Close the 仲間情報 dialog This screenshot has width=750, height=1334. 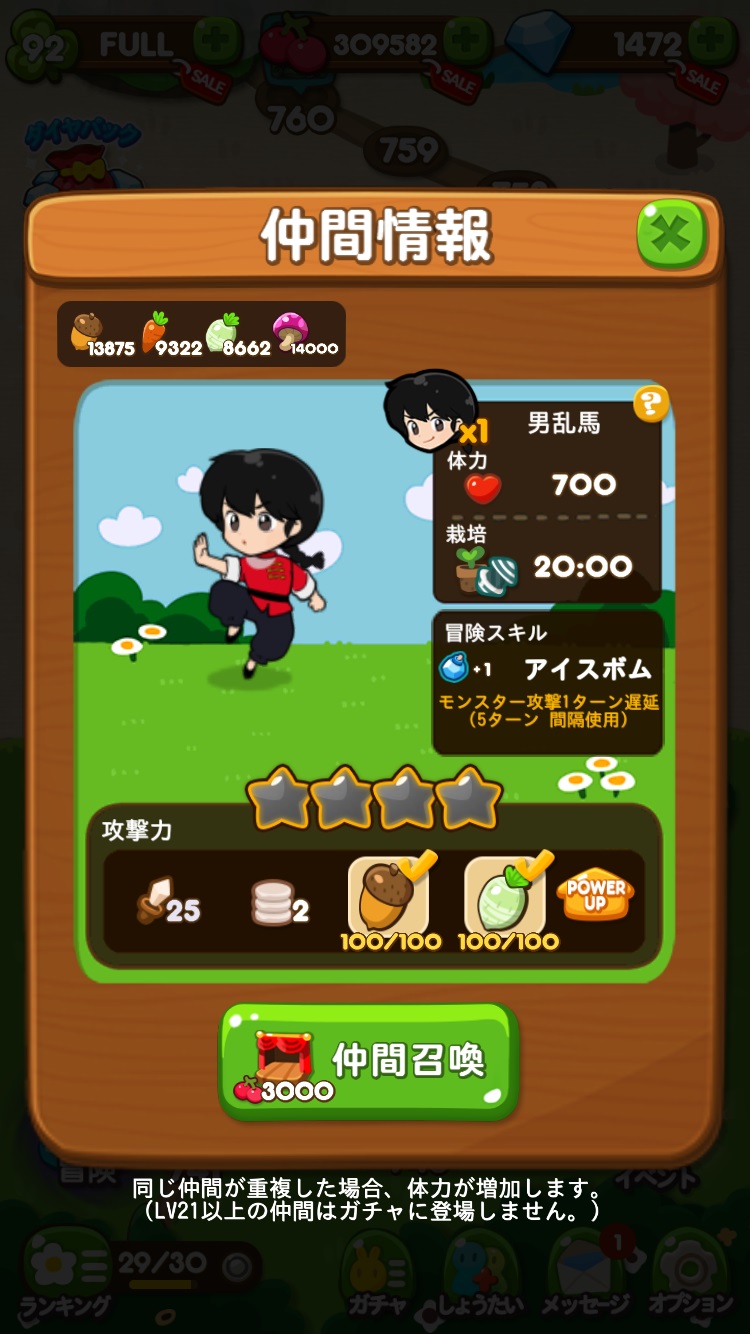671,236
